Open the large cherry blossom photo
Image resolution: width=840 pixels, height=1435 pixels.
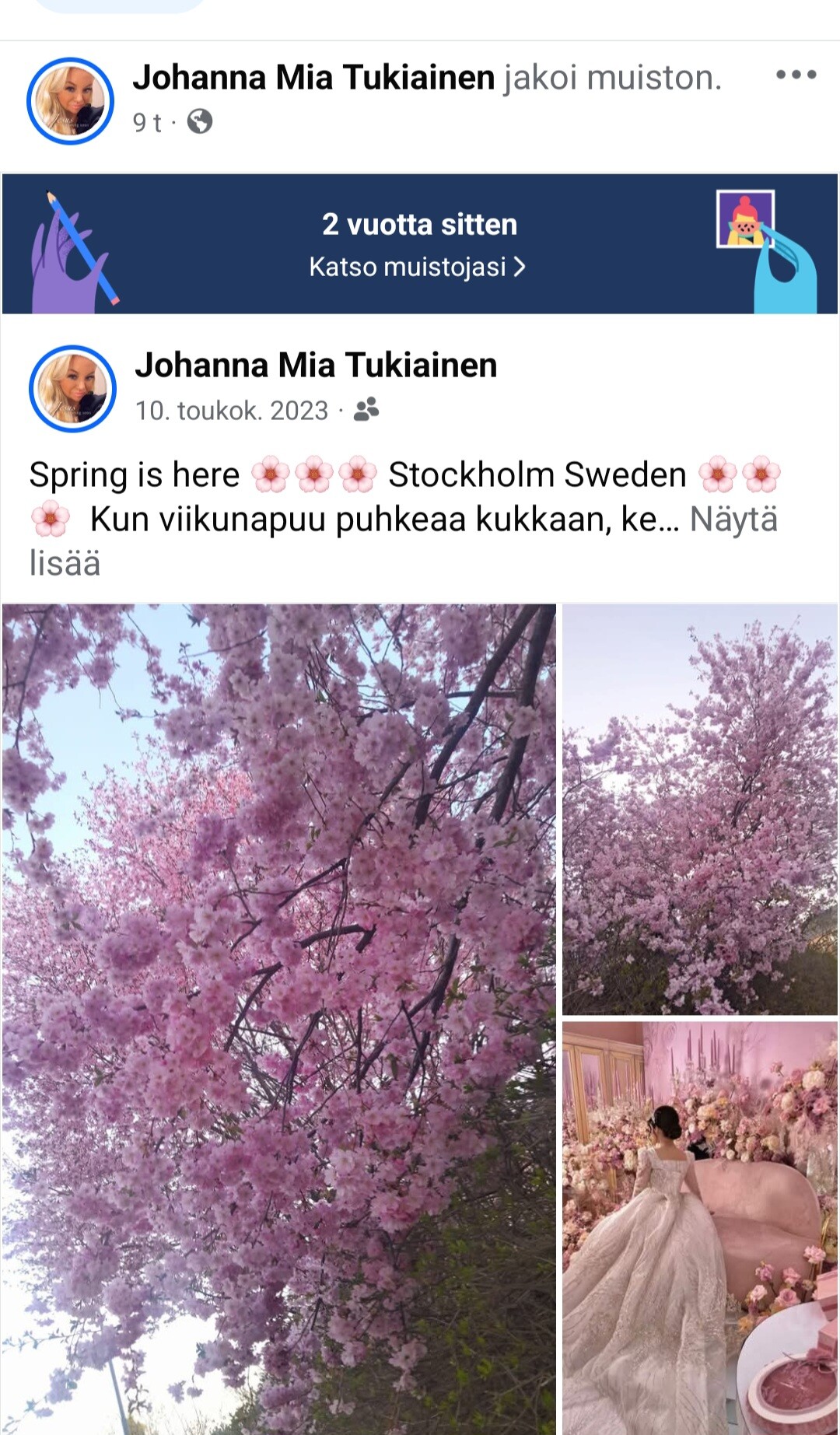pyautogui.click(x=278, y=1019)
